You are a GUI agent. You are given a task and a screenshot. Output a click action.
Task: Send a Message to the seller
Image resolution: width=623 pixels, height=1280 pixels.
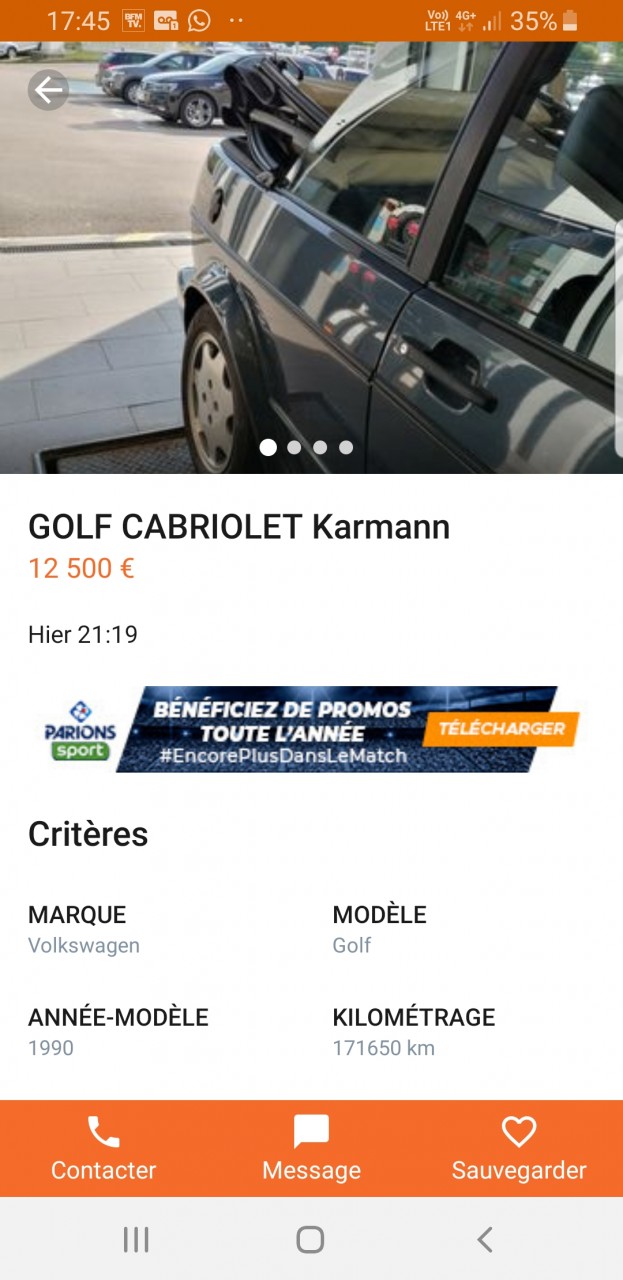[x=311, y=1148]
